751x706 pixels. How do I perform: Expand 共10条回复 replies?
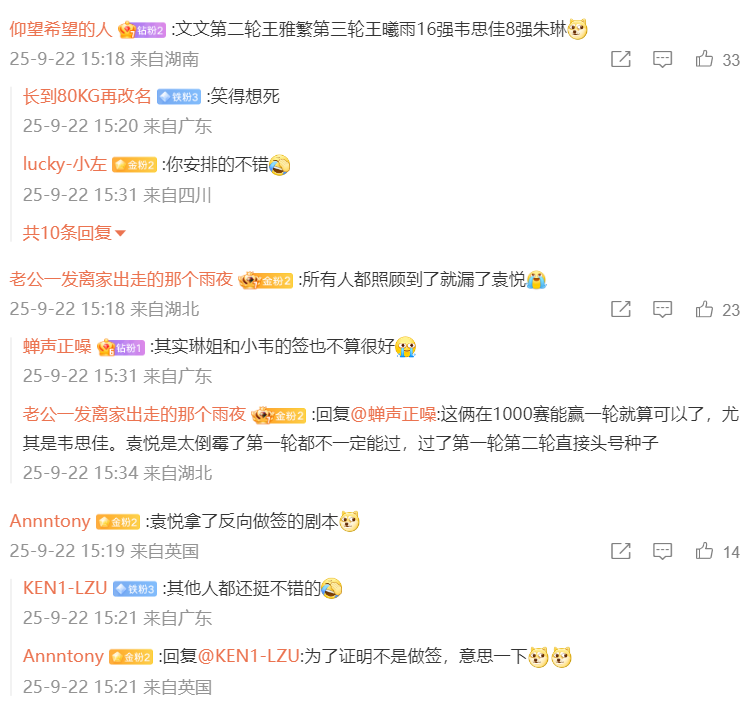pyautogui.click(x=75, y=233)
